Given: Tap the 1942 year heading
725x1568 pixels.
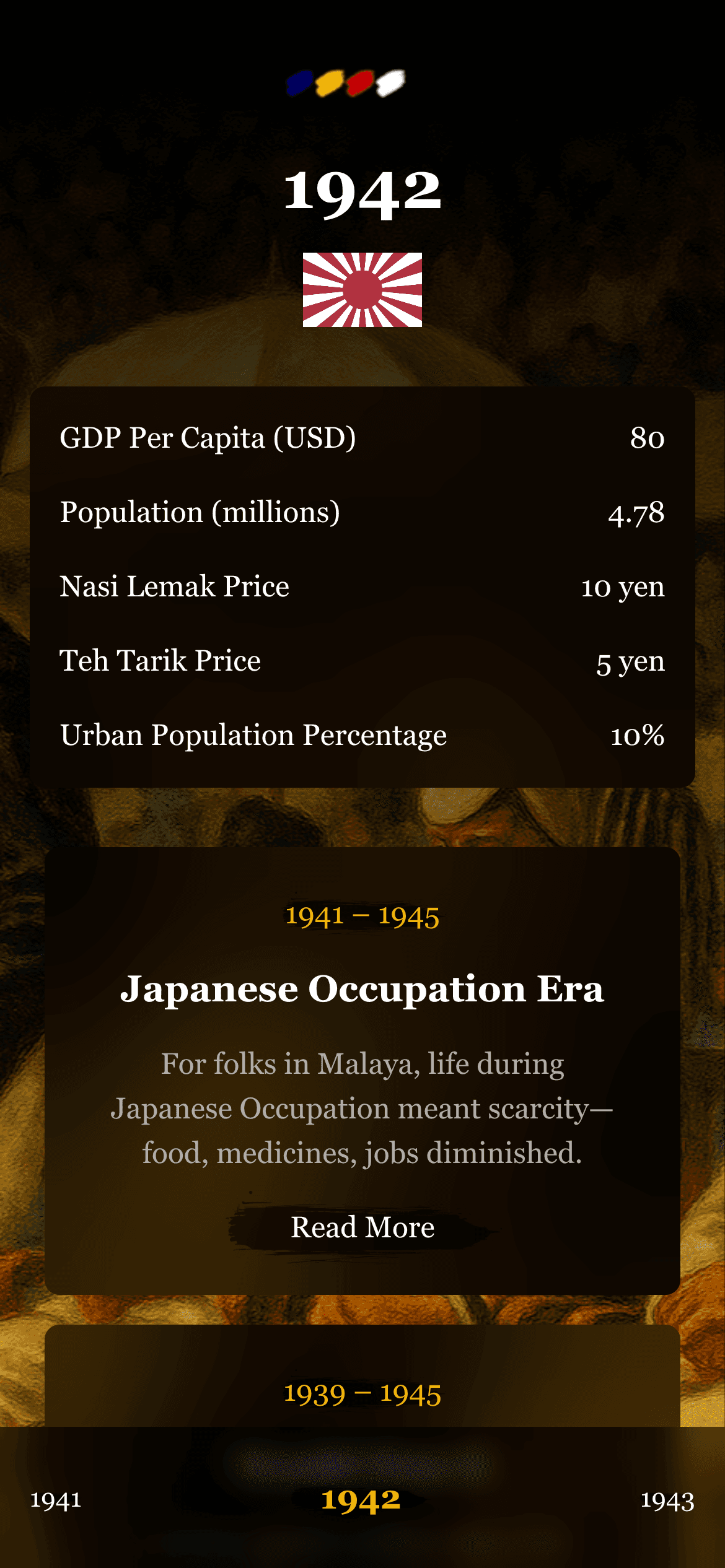Looking at the screenshot, I should point(362,193).
